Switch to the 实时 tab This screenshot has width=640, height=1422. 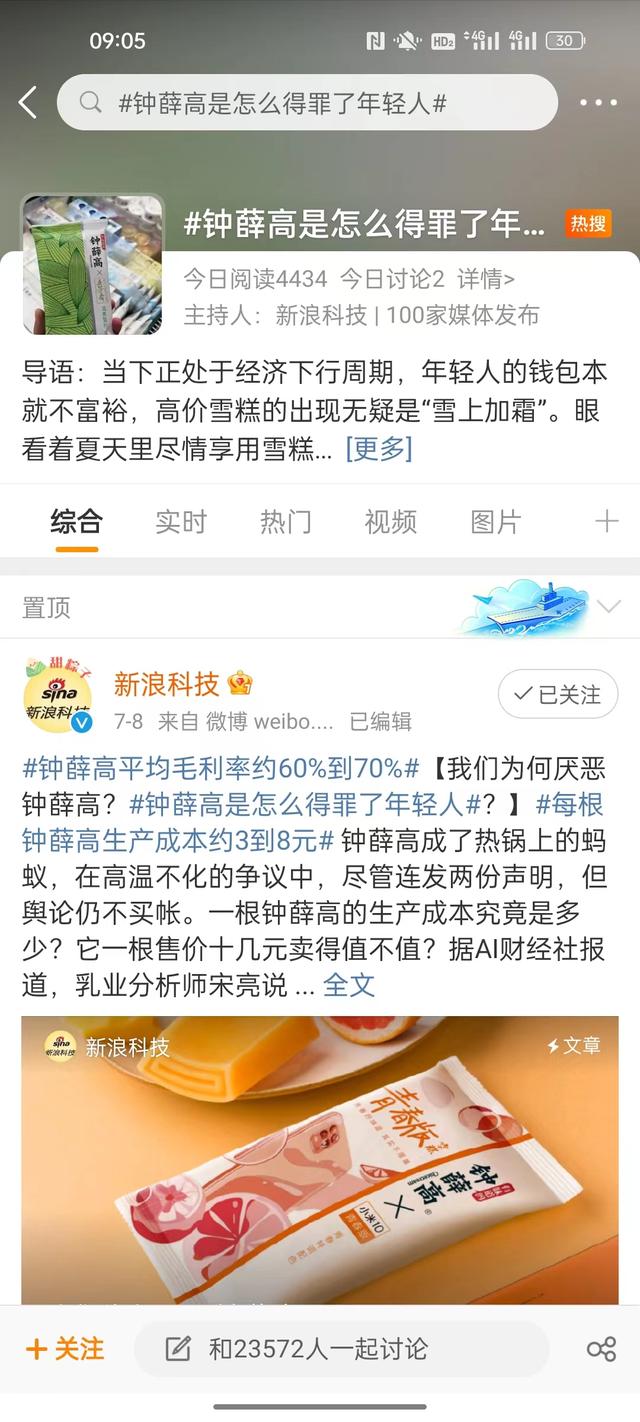[181, 521]
